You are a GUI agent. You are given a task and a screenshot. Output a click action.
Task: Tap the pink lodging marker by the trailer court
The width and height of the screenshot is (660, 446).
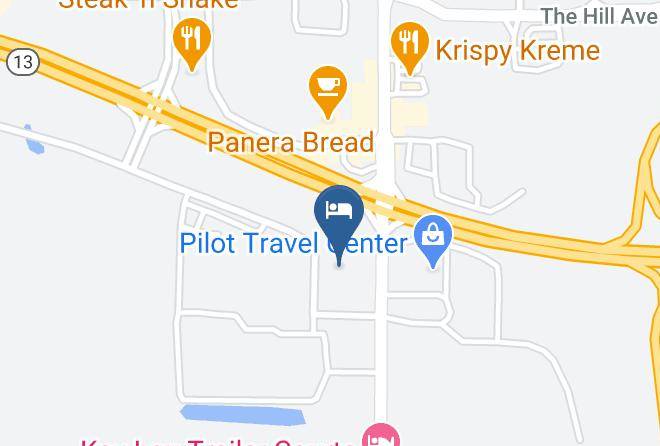tap(381, 437)
